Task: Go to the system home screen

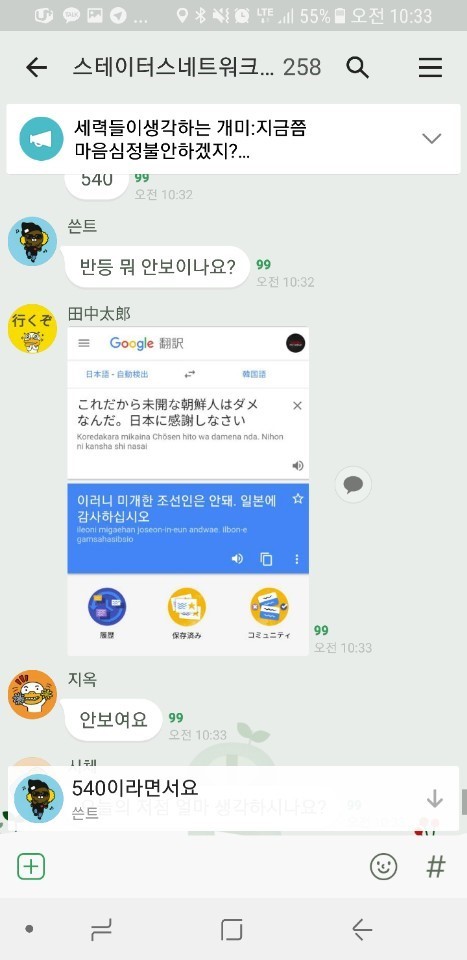Action: [x=232, y=930]
